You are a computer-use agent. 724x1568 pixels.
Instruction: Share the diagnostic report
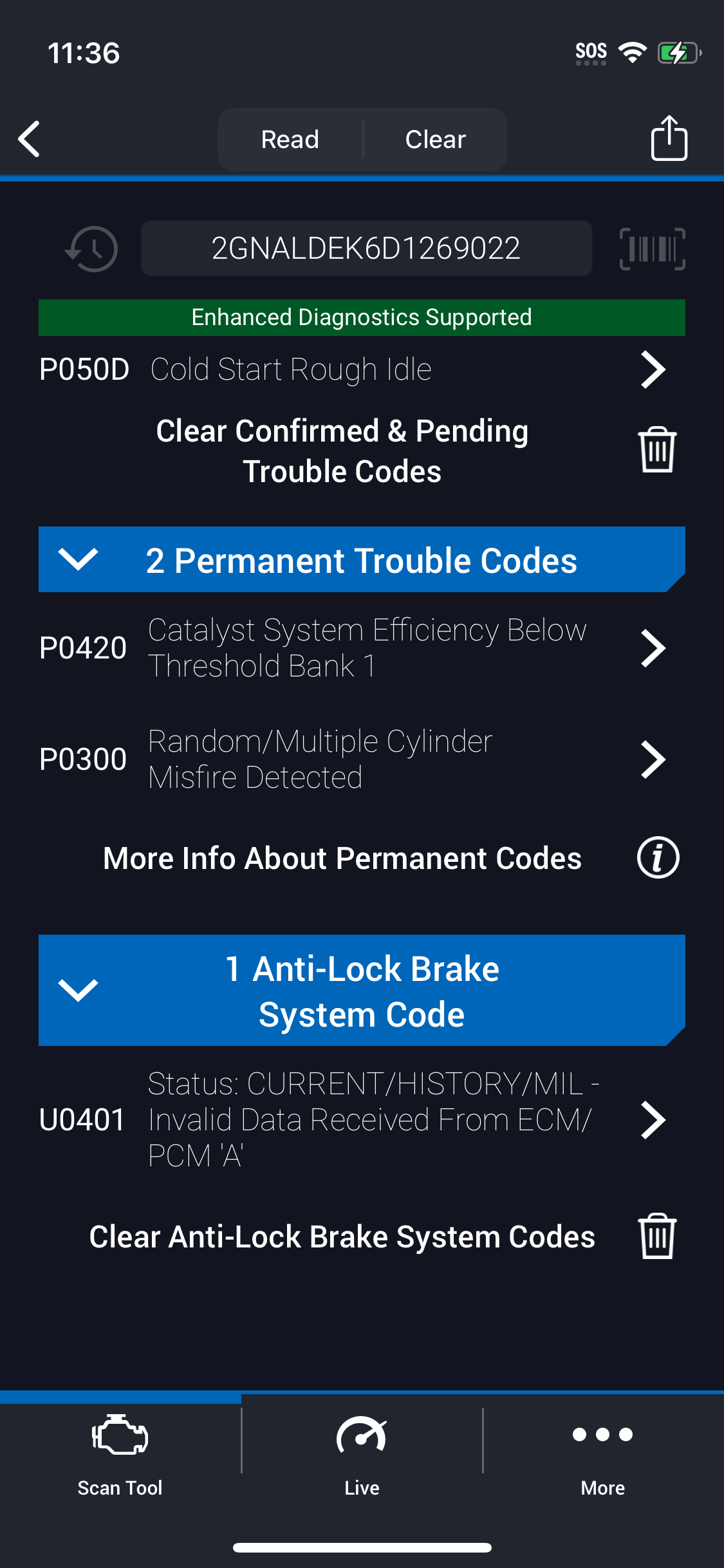(x=669, y=138)
